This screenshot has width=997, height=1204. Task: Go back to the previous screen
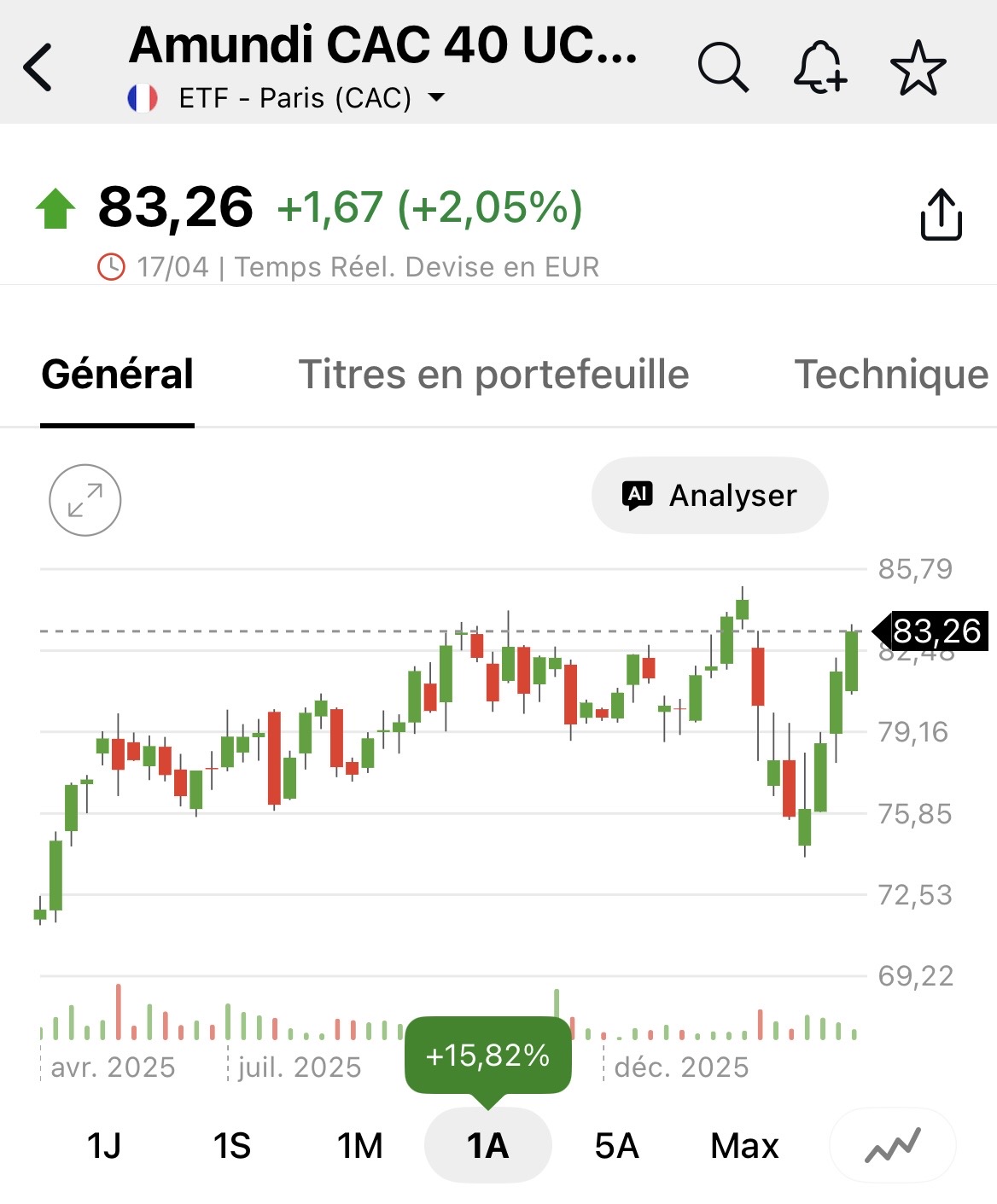pyautogui.click(x=38, y=67)
